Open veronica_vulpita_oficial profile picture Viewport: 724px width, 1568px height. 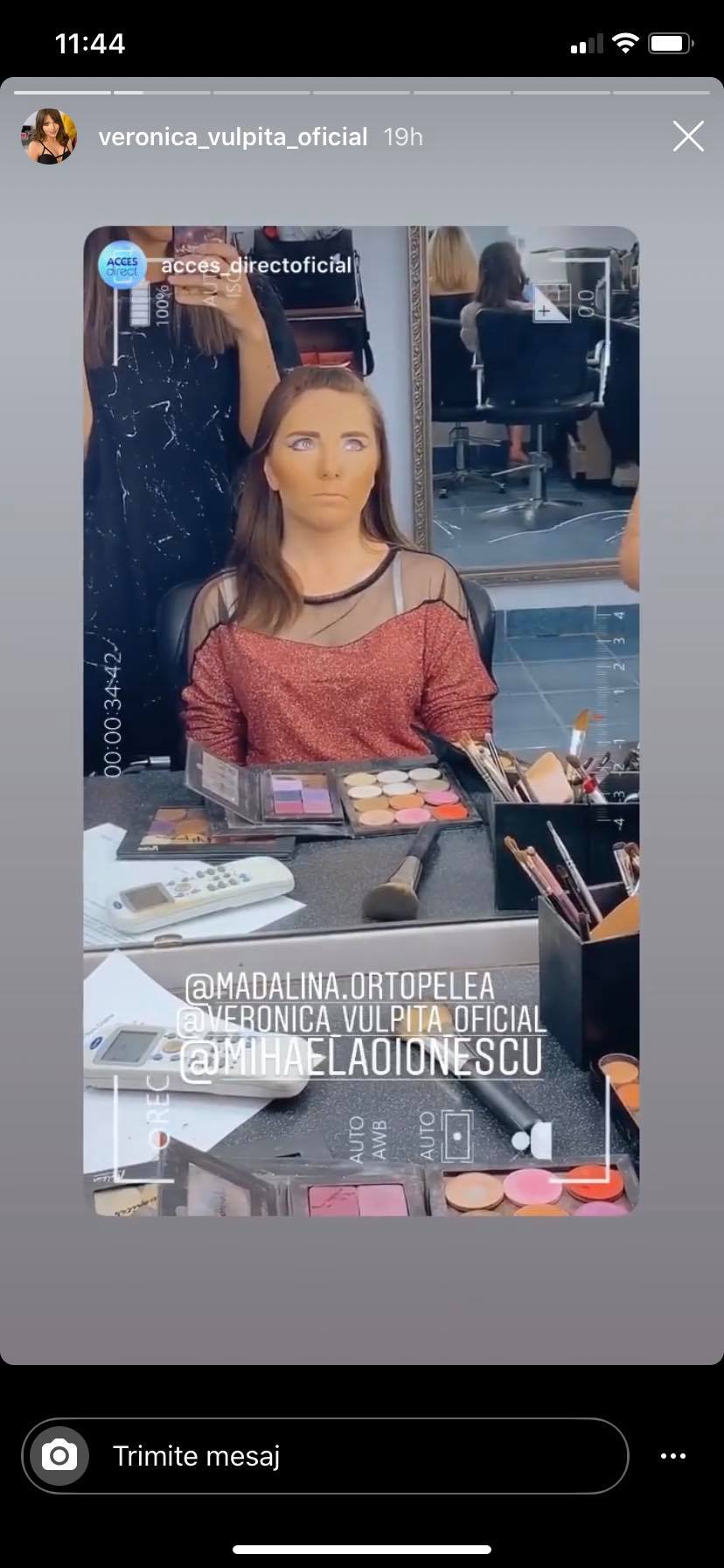coord(49,136)
